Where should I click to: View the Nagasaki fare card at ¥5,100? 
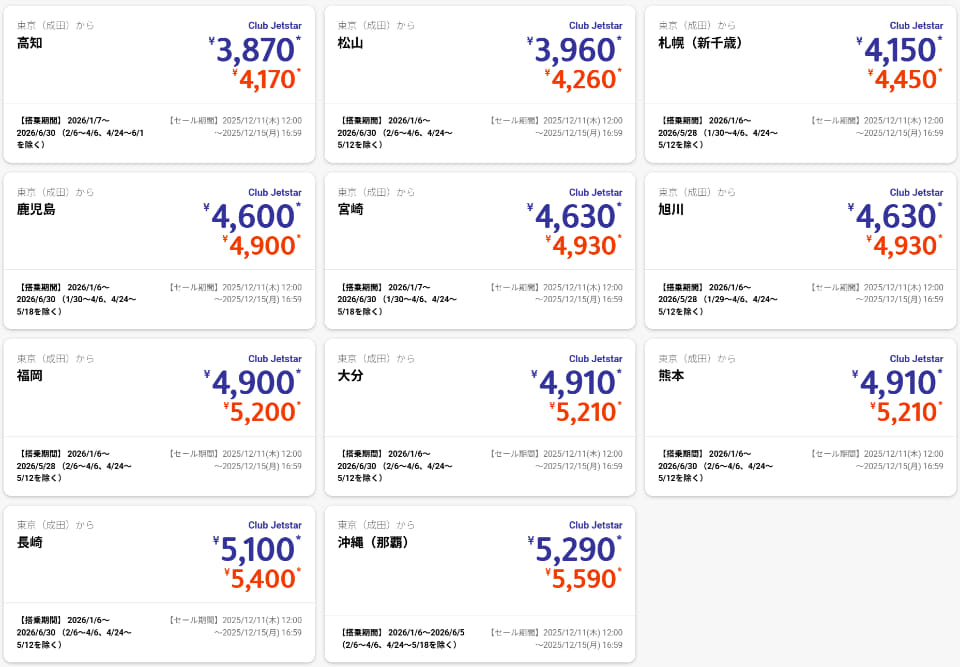click(x=160, y=584)
